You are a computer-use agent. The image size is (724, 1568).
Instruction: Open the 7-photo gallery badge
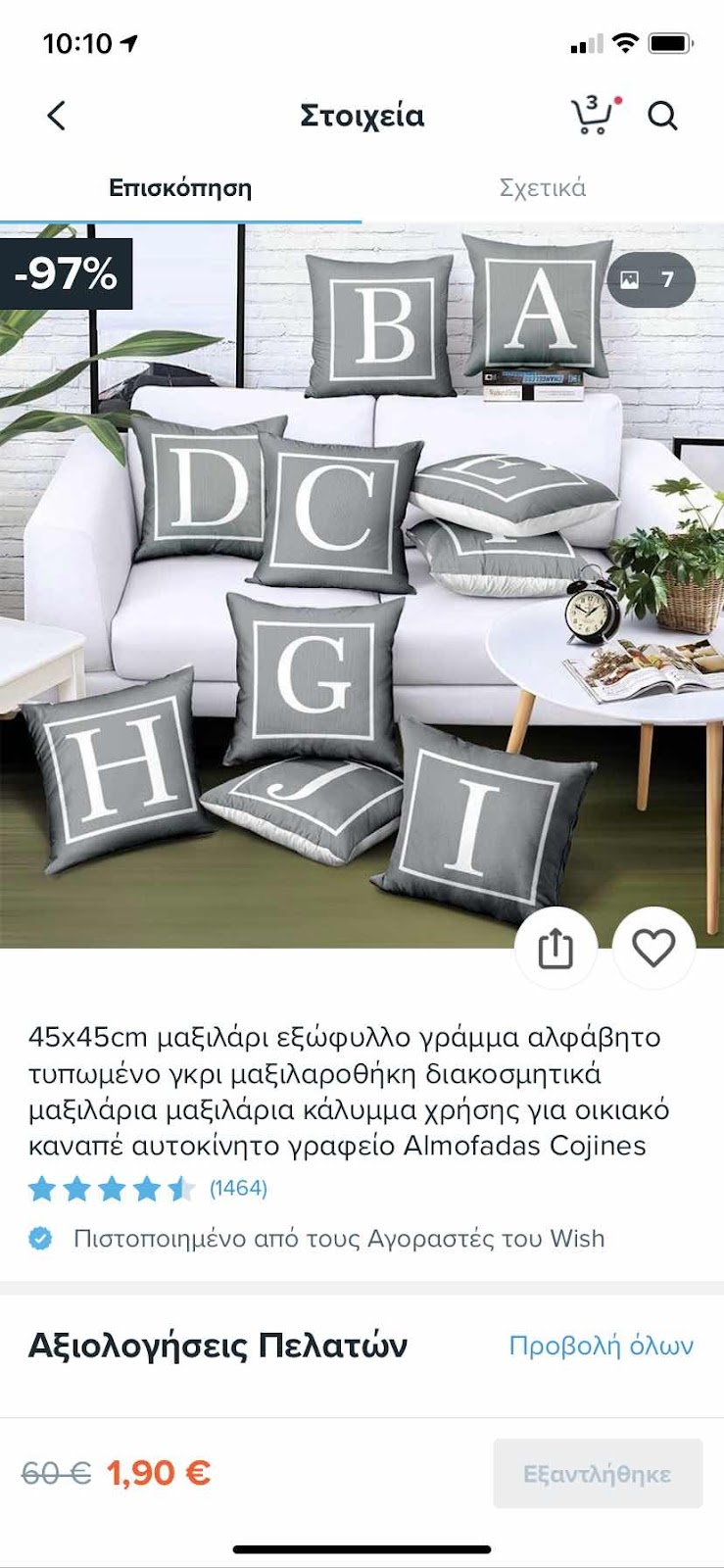(x=651, y=280)
